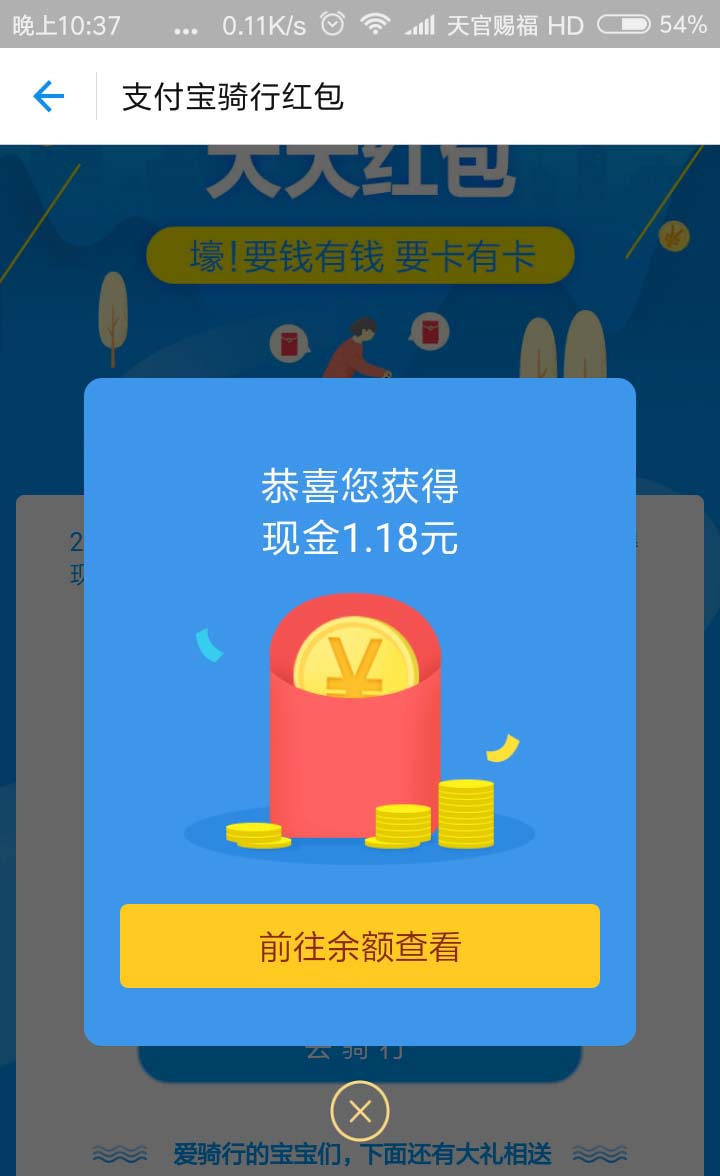This screenshot has width=720, height=1176.
Task: Tap the 前往余额查看 button
Action: point(360,946)
